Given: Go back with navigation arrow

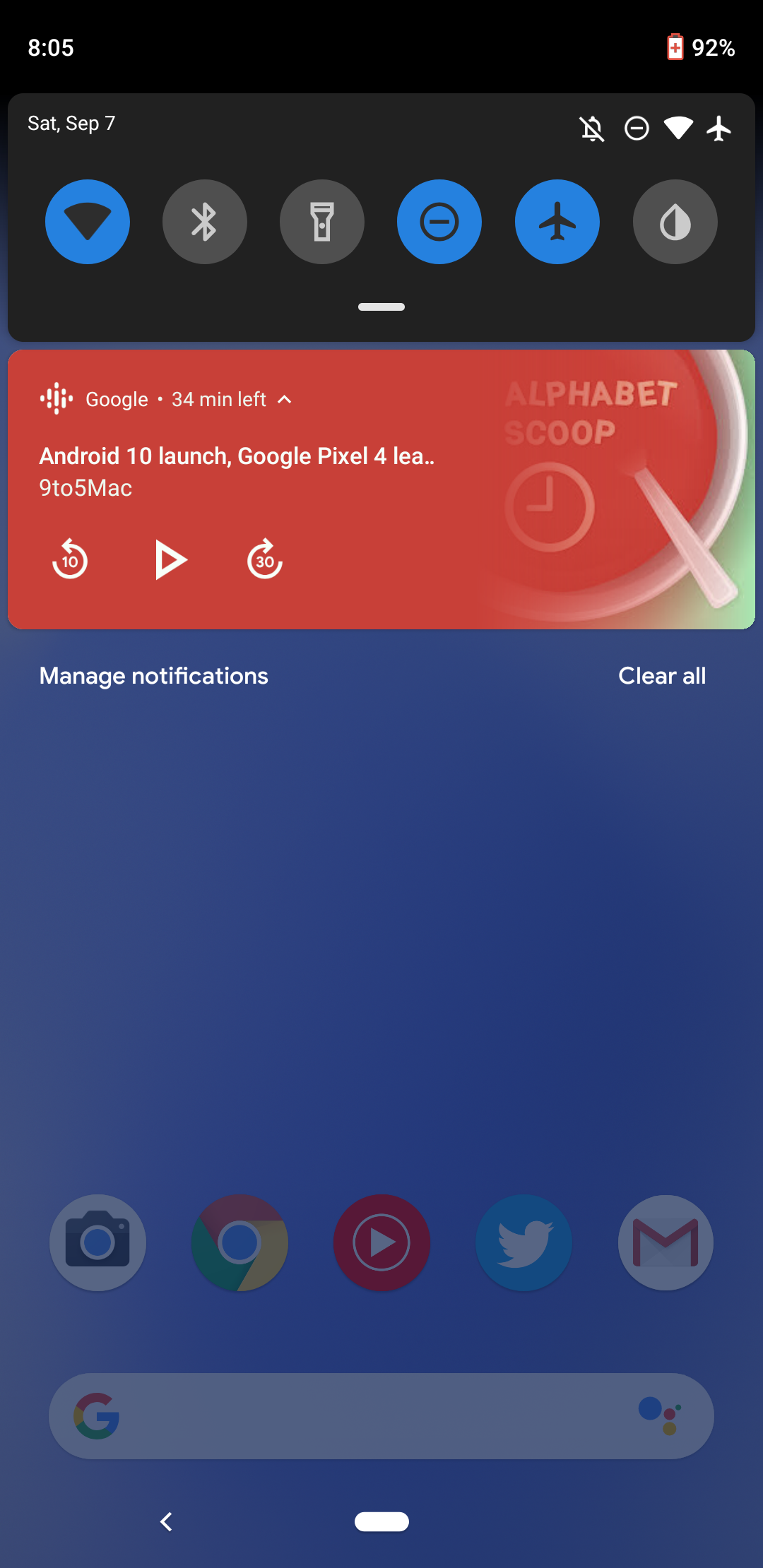Looking at the screenshot, I should coord(167,1521).
